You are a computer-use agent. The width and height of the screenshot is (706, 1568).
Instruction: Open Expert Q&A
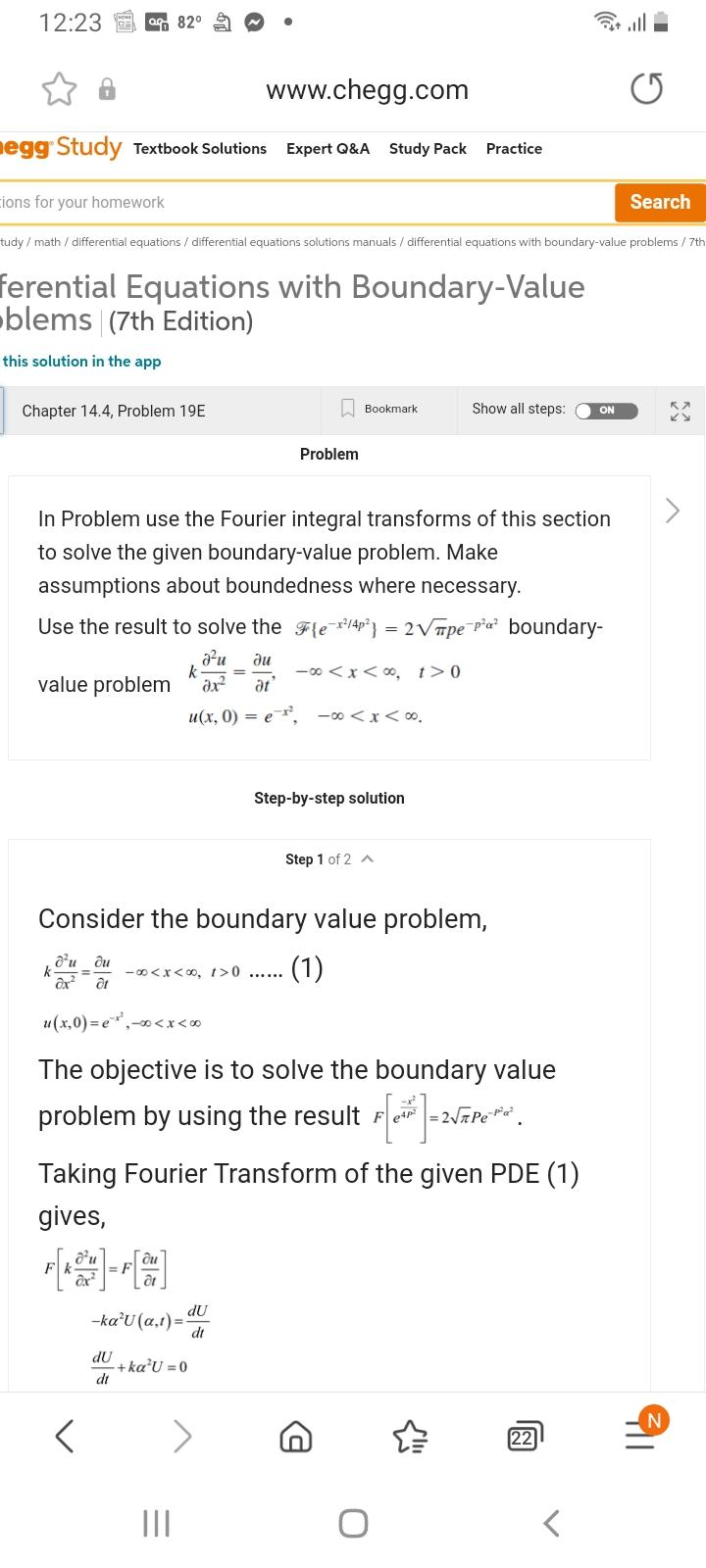(x=328, y=149)
